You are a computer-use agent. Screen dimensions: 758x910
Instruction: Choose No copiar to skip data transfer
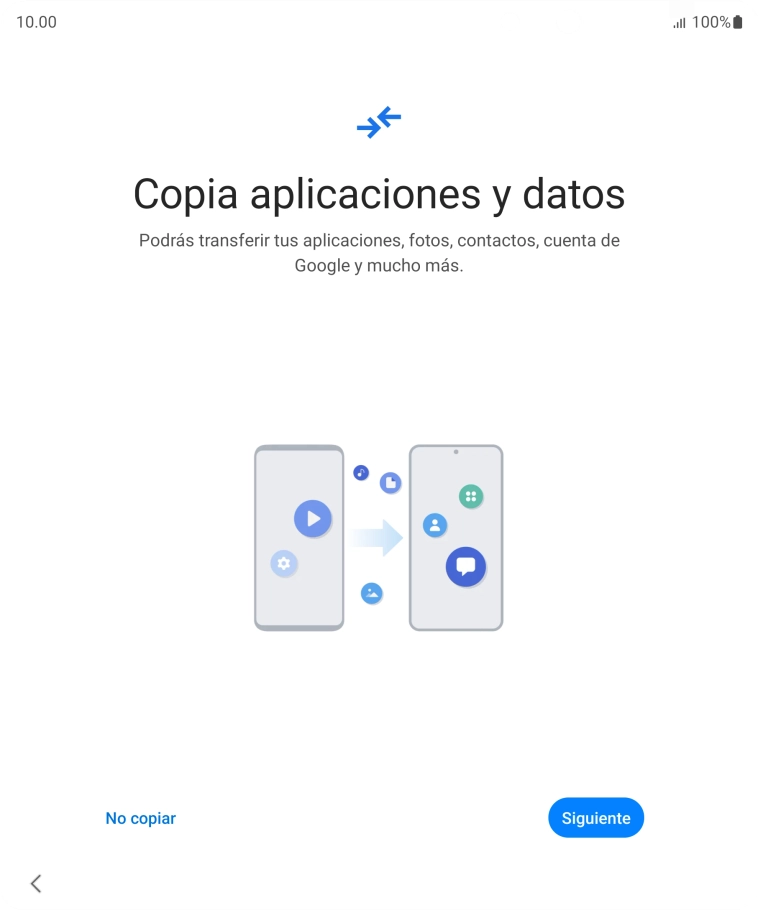tap(141, 818)
